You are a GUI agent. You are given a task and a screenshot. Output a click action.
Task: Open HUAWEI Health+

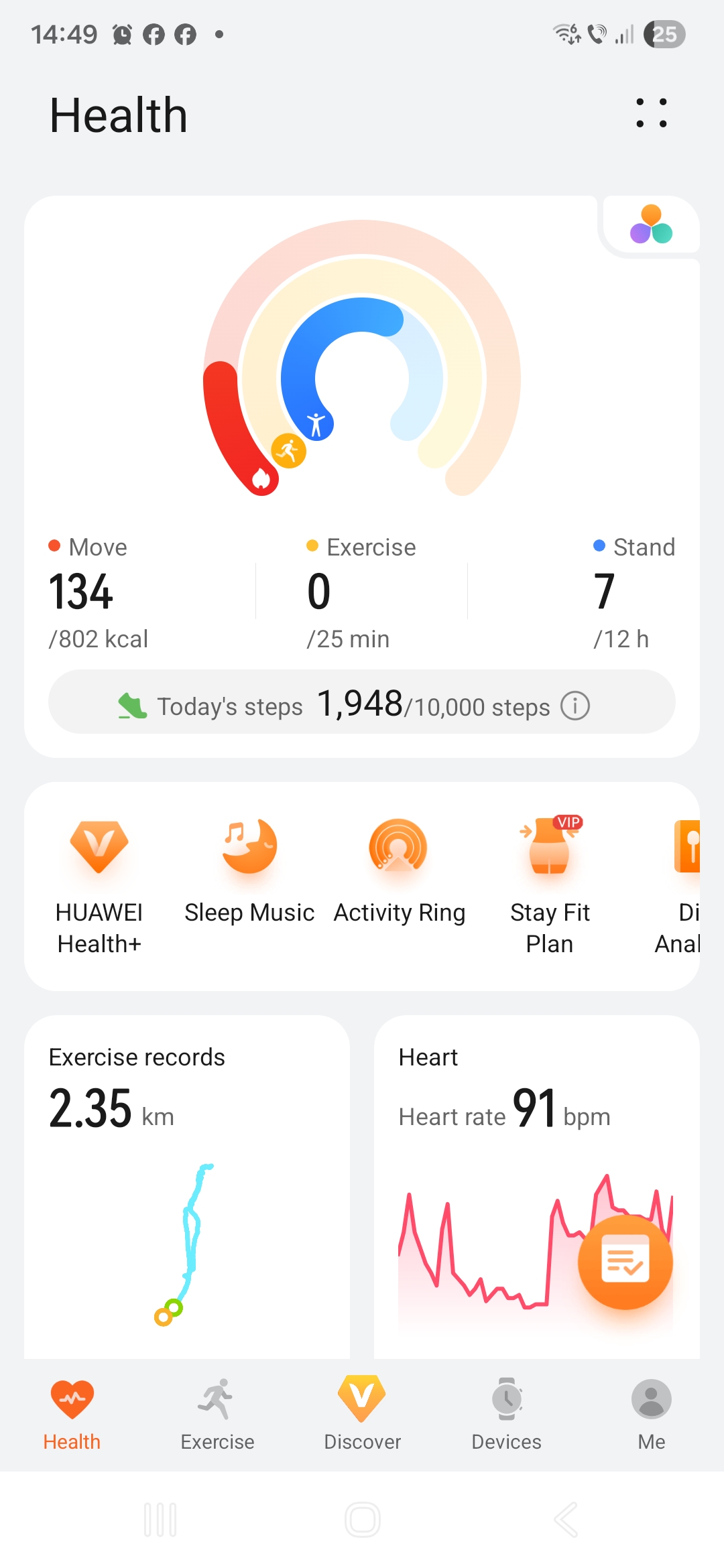click(99, 885)
